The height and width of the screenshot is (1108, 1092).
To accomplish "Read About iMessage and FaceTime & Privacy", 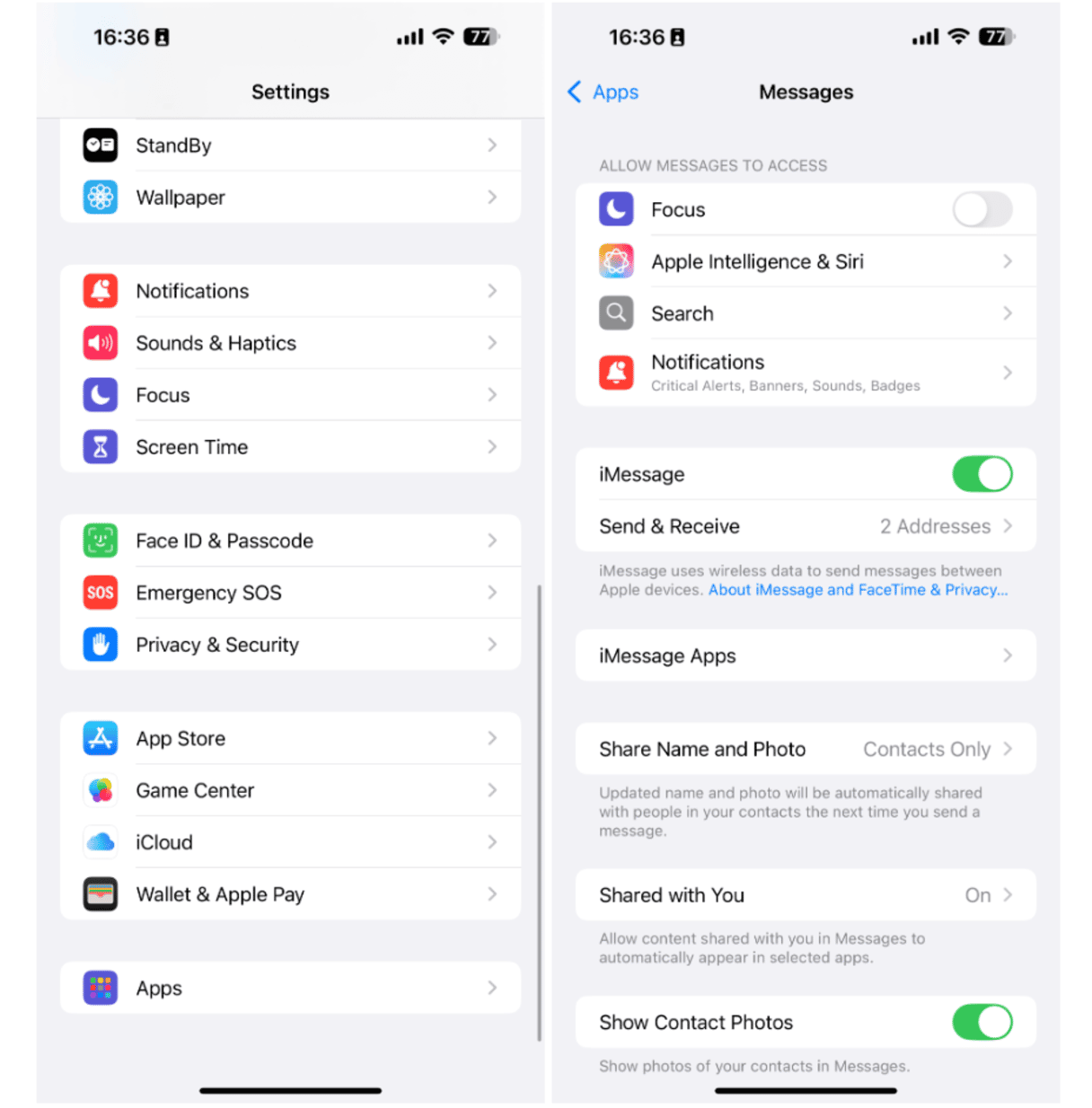I will [x=858, y=590].
